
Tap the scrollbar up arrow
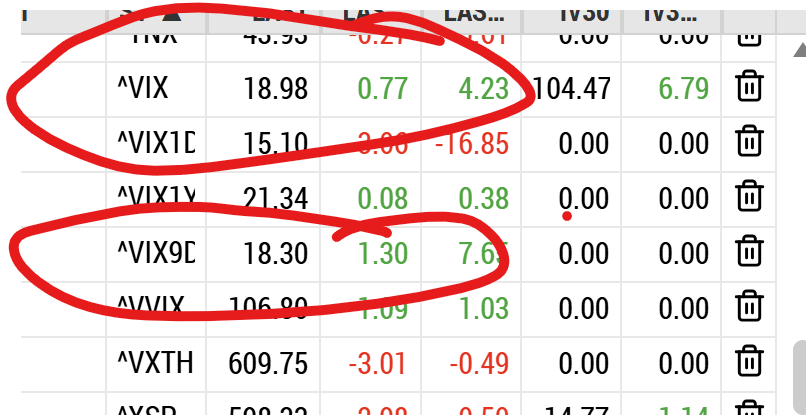pyautogui.click(x=800, y=50)
